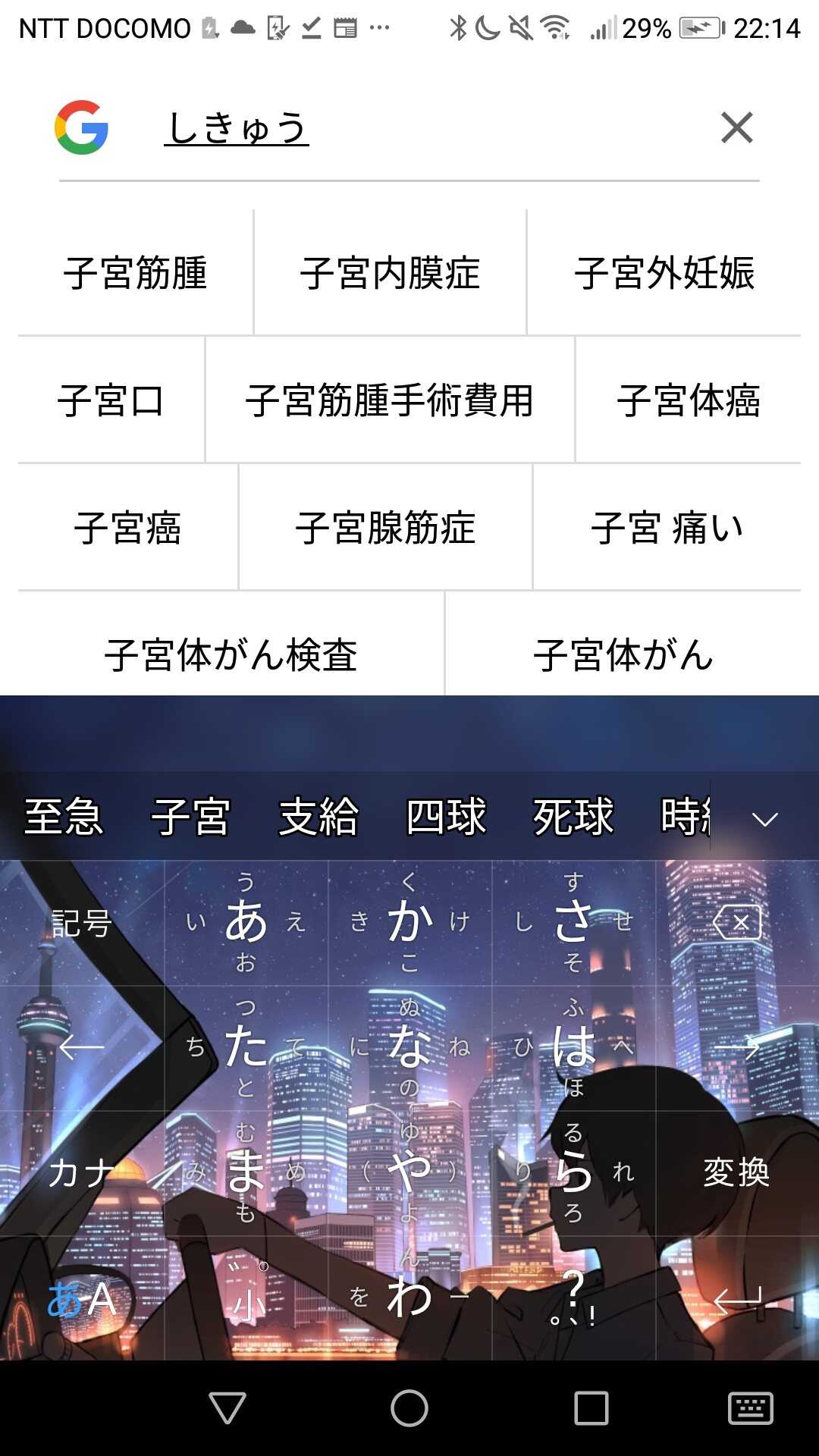The height and width of the screenshot is (1456, 819).
Task: Pick the 子宮口 suggestion
Action: (111, 400)
